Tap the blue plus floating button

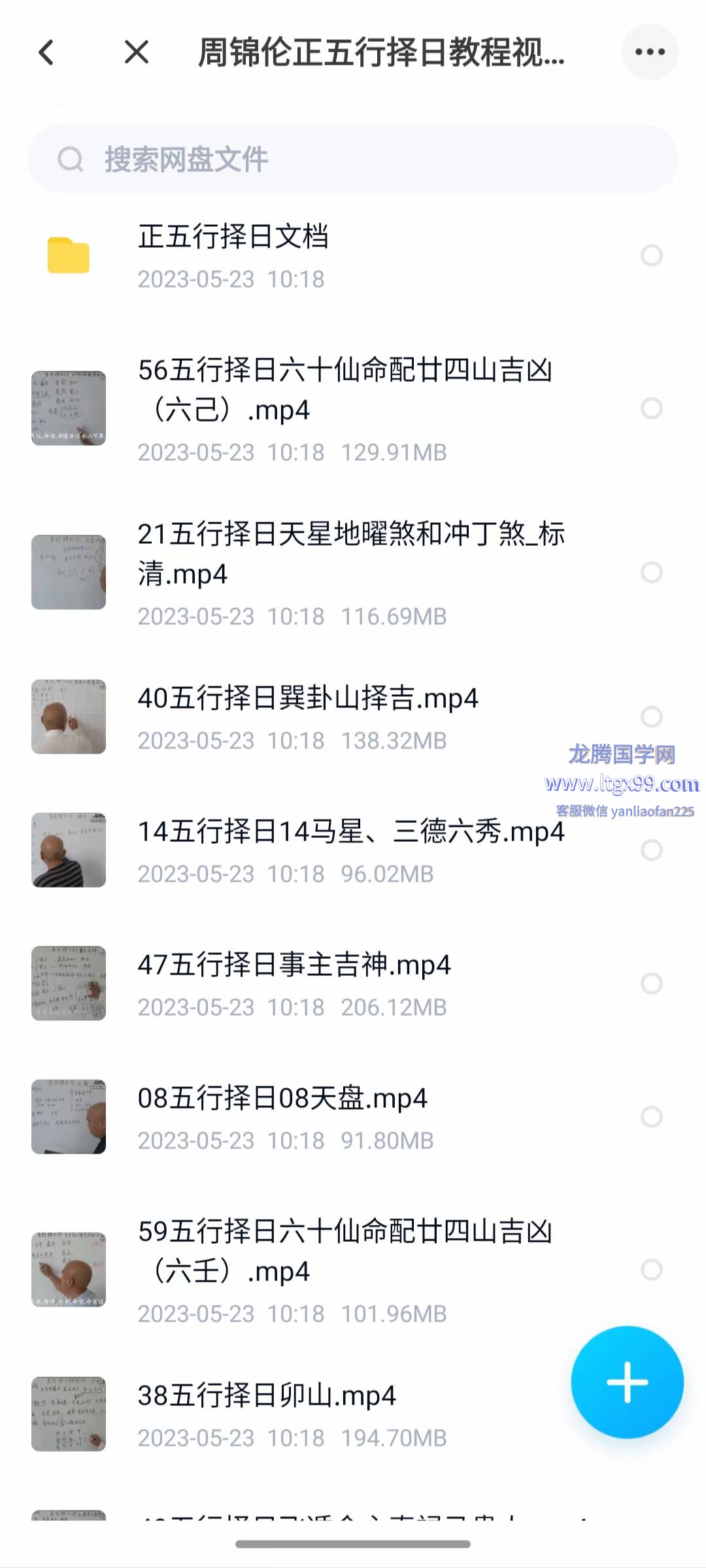[627, 1382]
